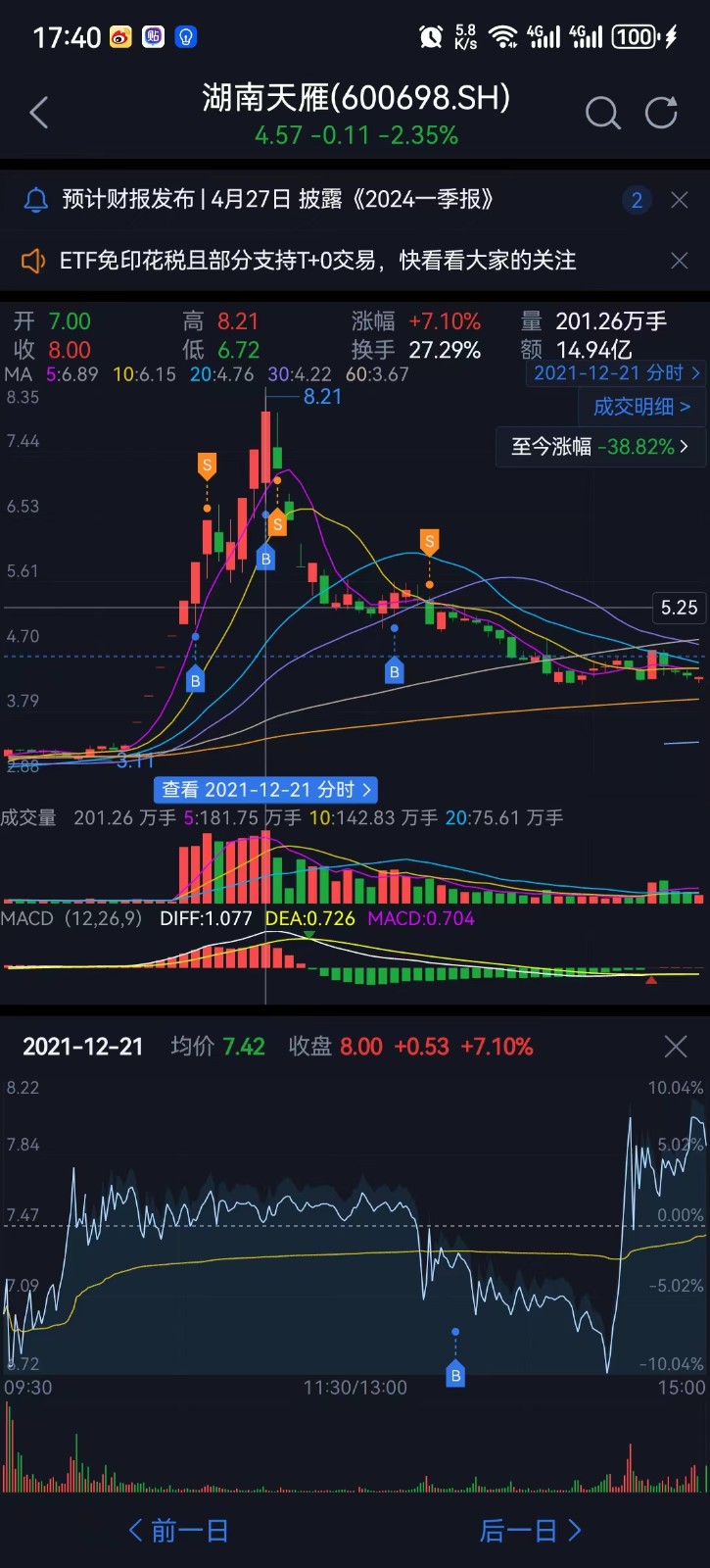Close the ETF announcement banner
710x1568 pixels.
(x=680, y=261)
